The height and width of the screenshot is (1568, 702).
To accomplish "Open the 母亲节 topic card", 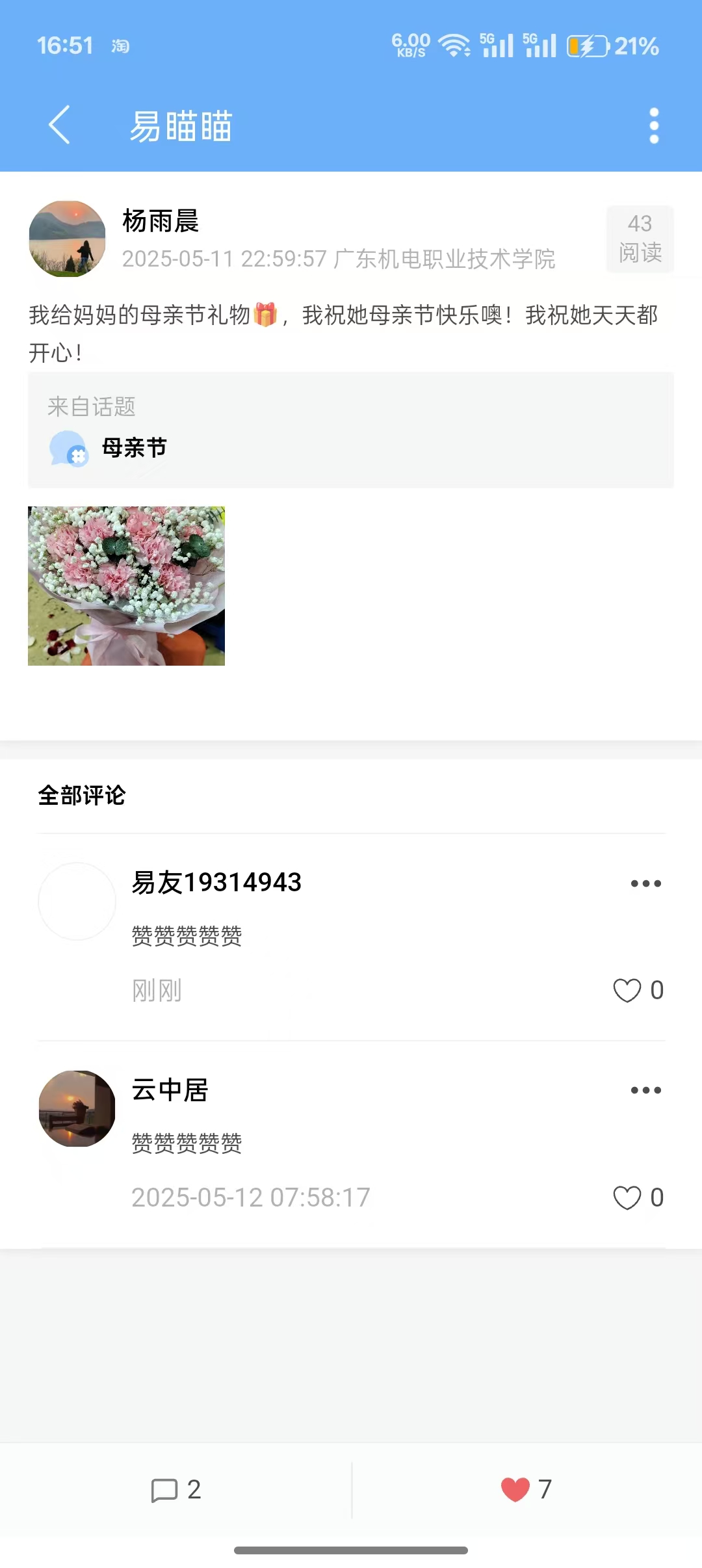I will 351,430.
